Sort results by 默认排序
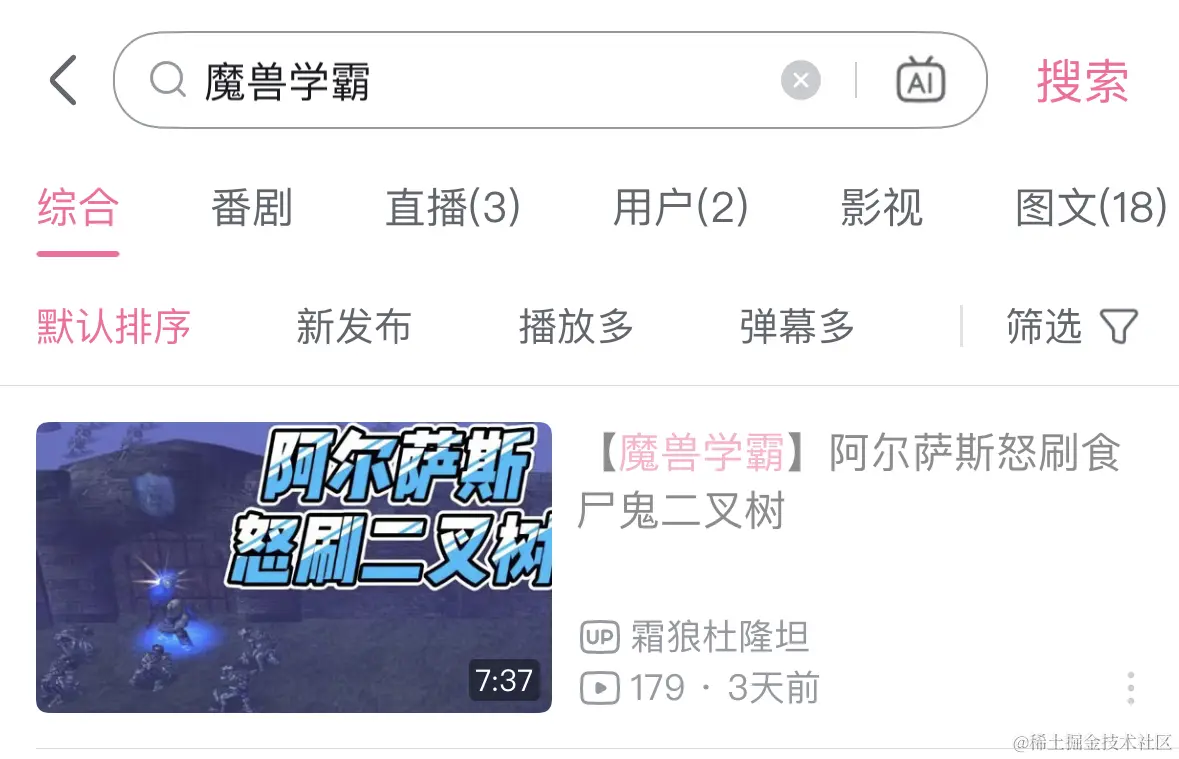 [x=113, y=327]
